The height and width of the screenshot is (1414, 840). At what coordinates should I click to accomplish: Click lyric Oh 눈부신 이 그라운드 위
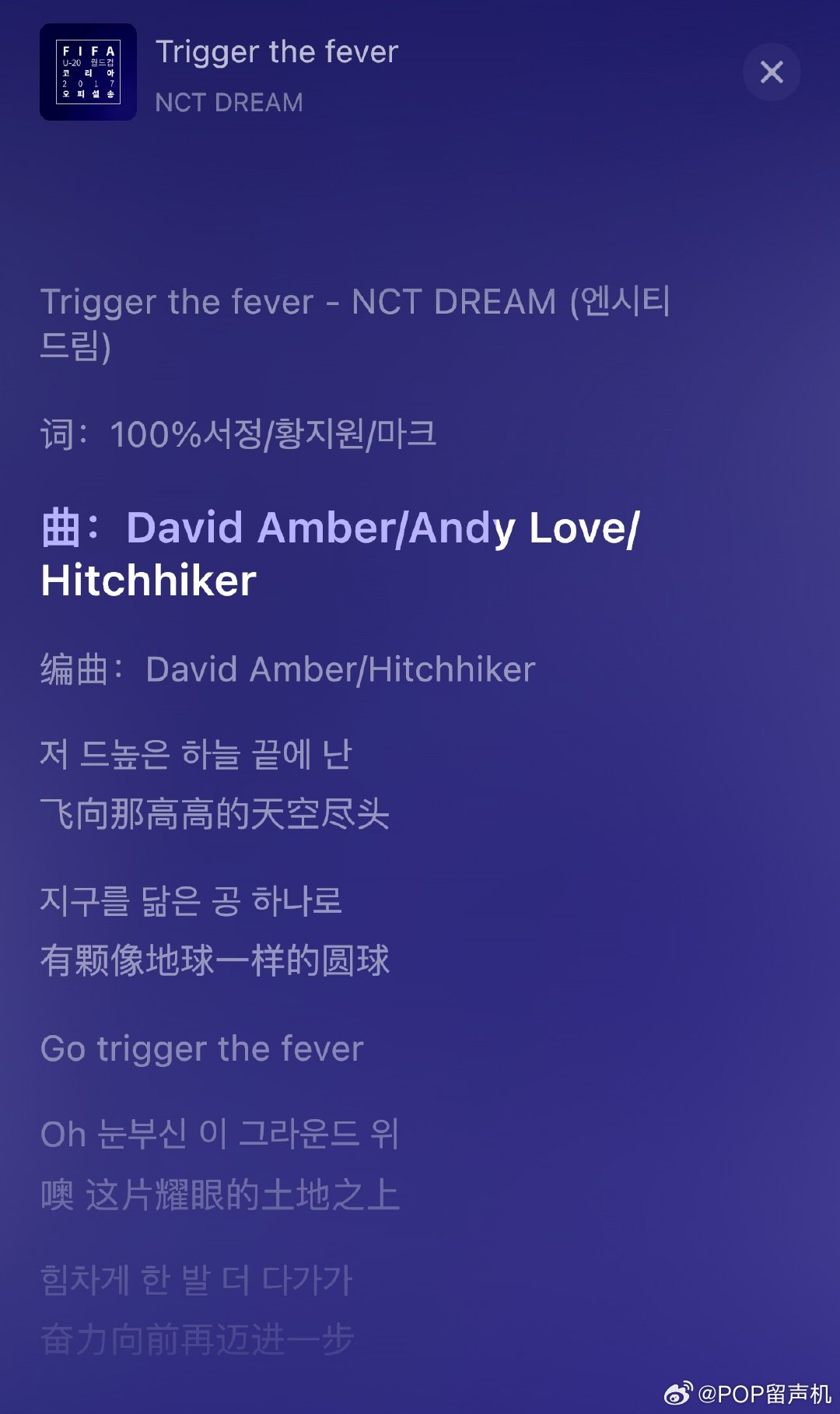pyautogui.click(x=220, y=1135)
